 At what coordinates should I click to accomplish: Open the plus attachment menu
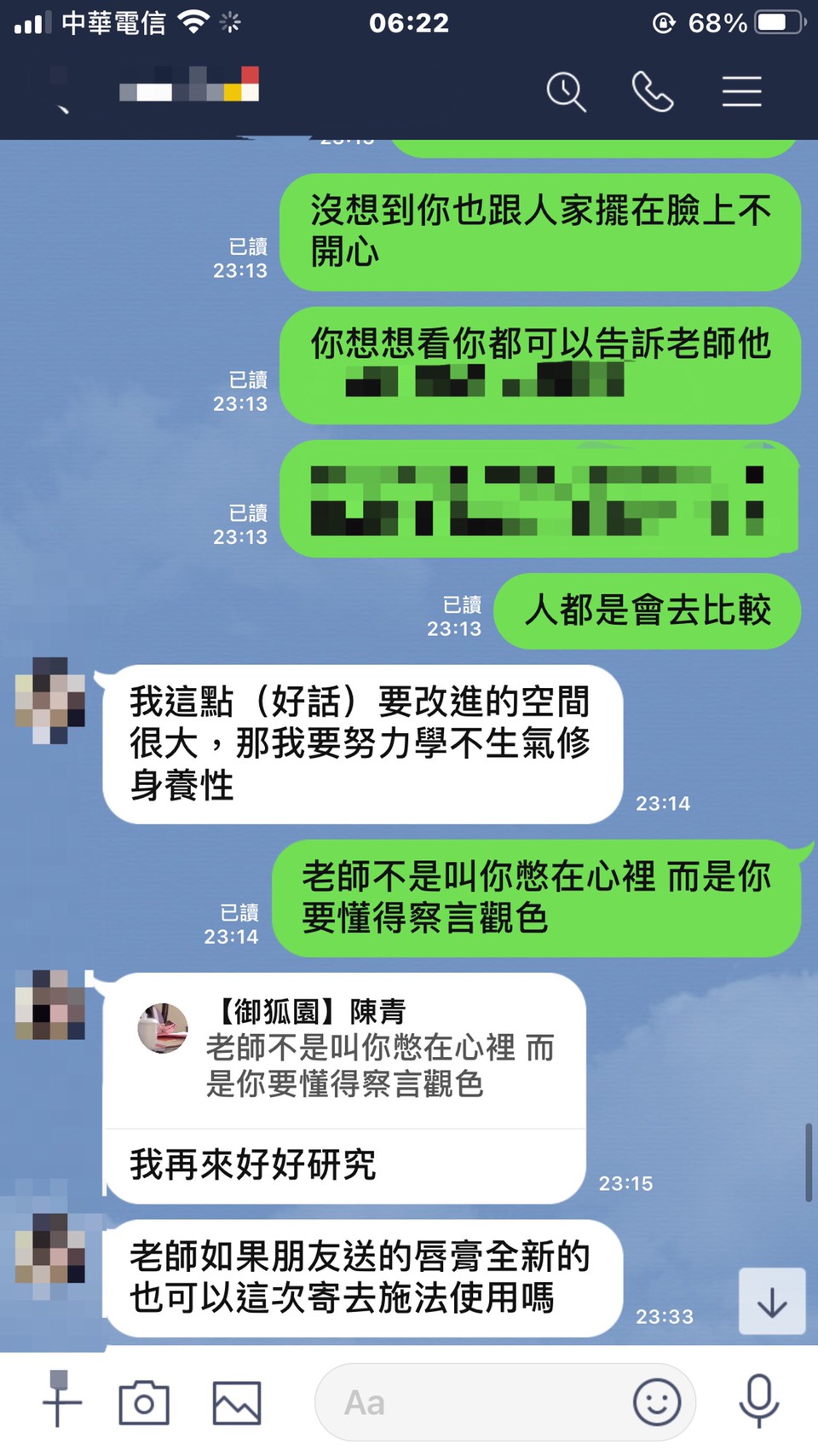tap(59, 1401)
